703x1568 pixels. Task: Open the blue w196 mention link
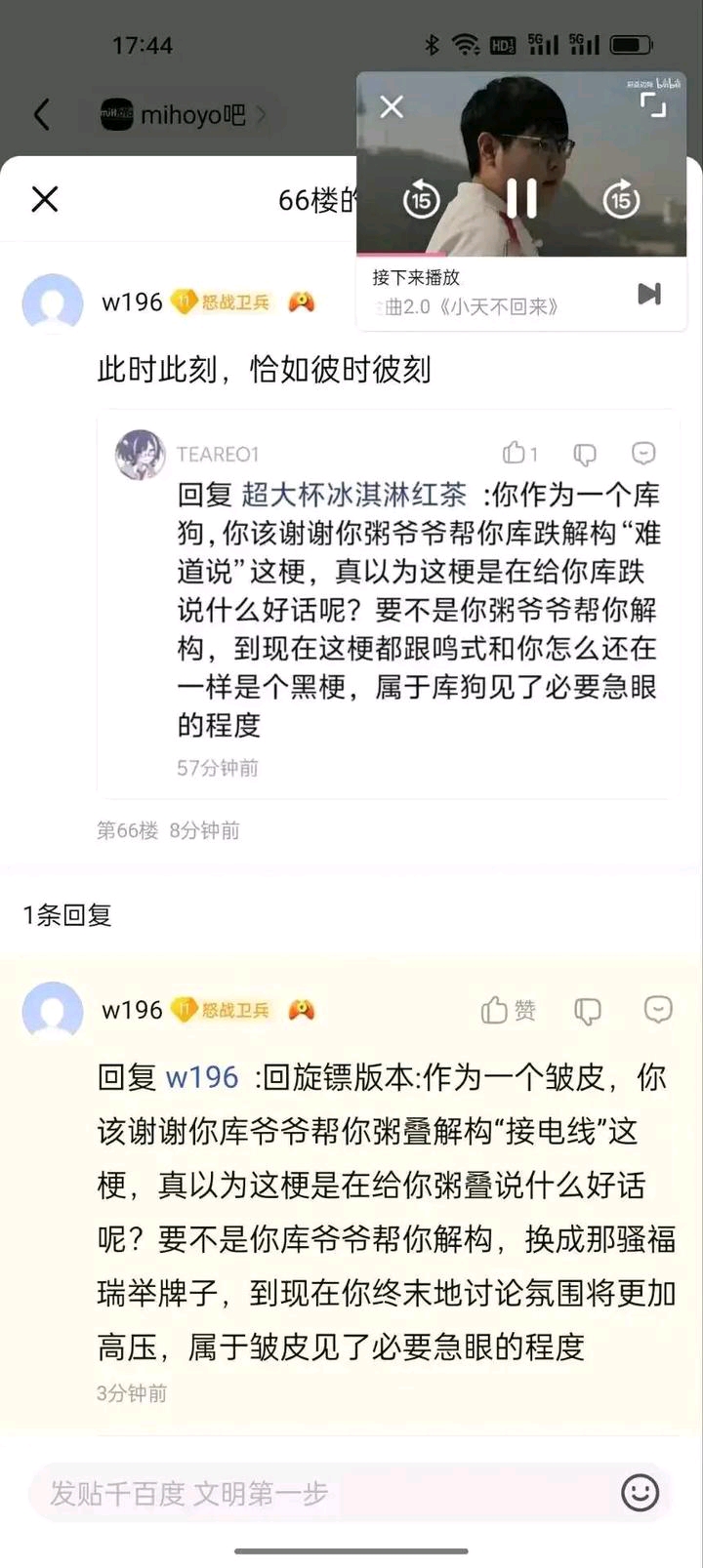click(x=202, y=1077)
